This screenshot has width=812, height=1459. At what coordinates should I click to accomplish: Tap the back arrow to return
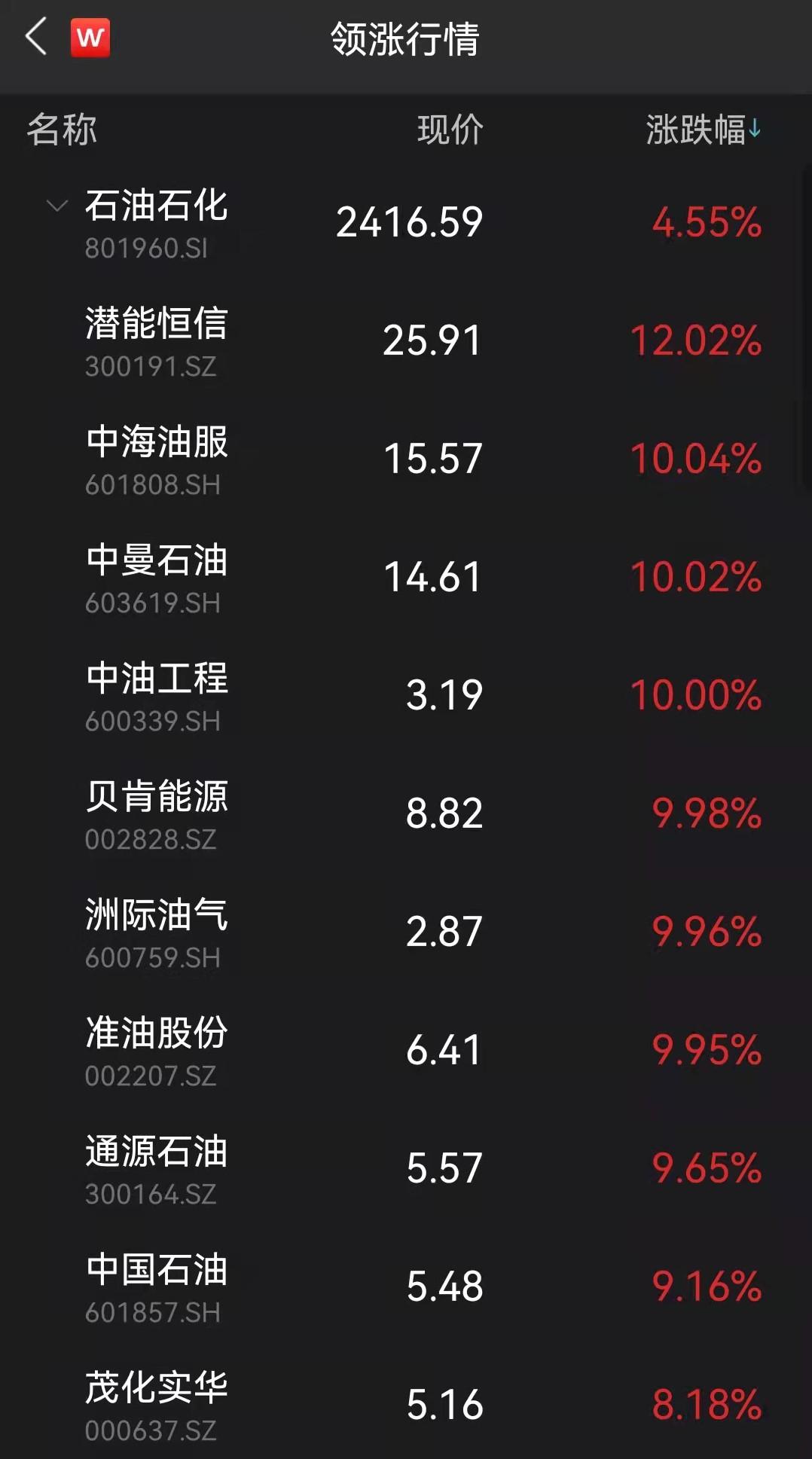(32, 39)
